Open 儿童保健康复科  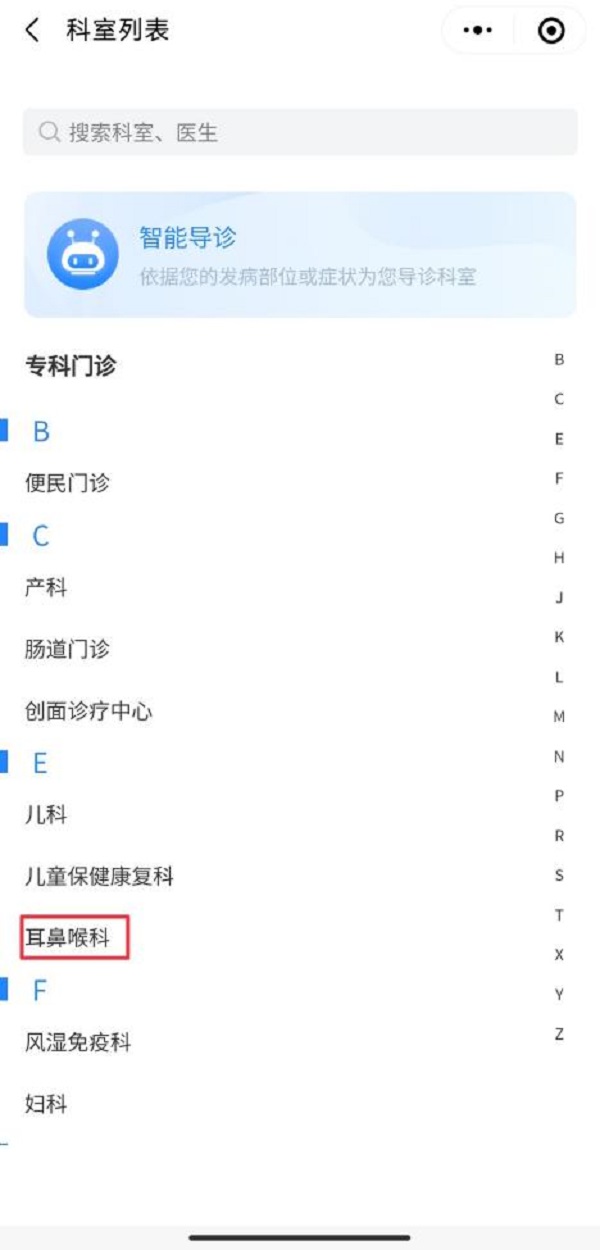point(99,877)
